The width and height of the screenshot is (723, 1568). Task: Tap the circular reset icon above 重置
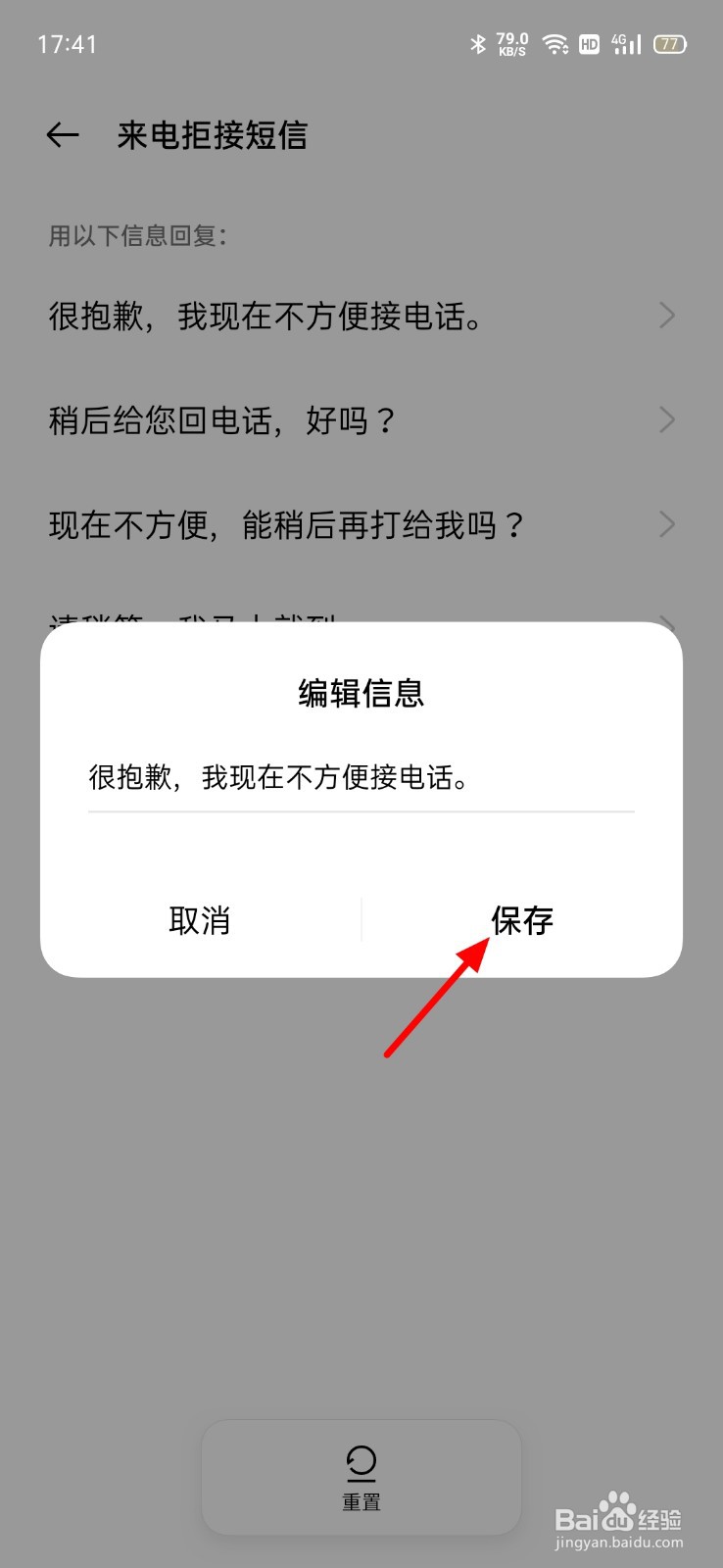(361, 1462)
